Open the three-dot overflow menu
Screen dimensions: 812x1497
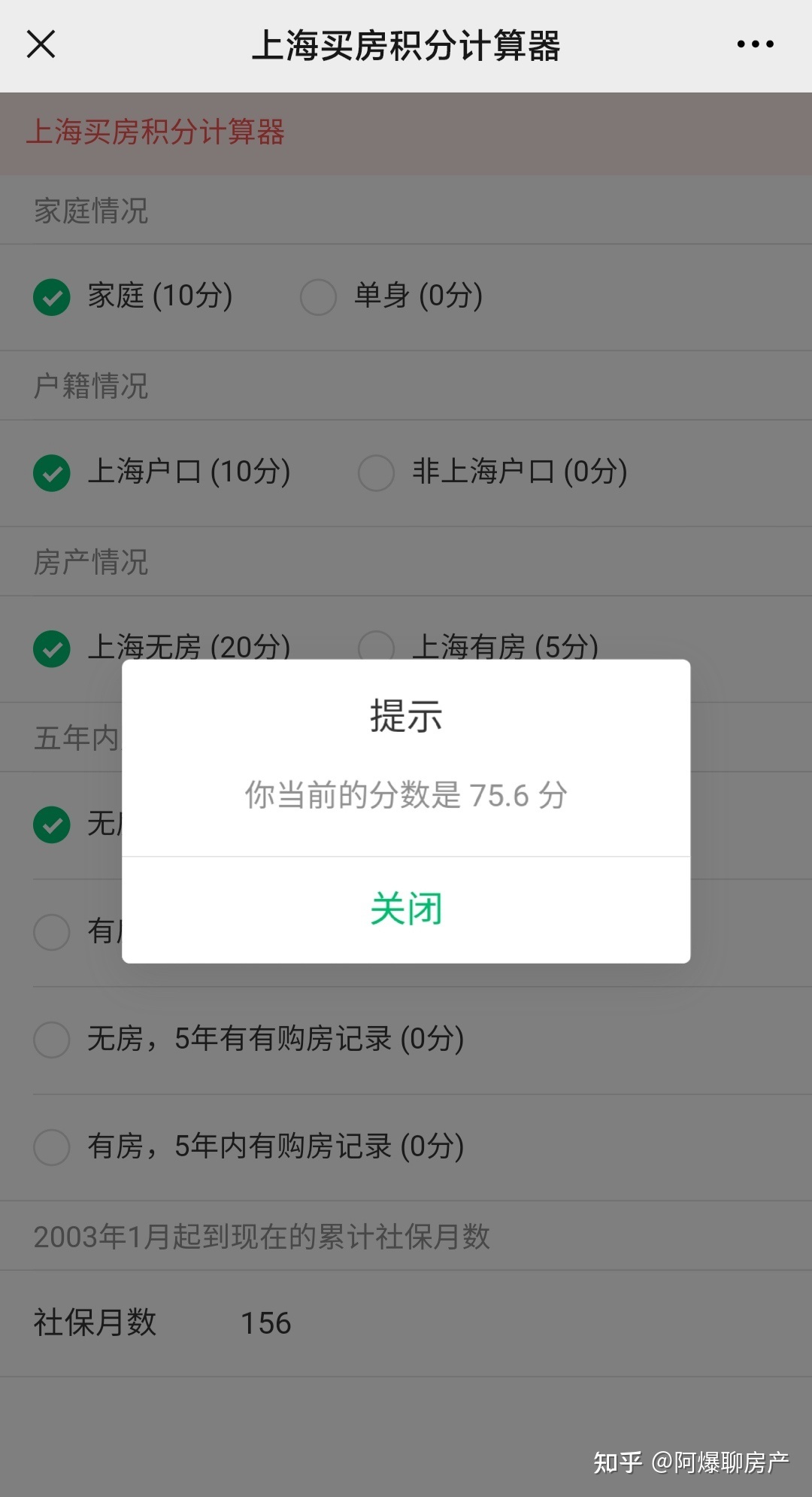pyautogui.click(x=755, y=44)
